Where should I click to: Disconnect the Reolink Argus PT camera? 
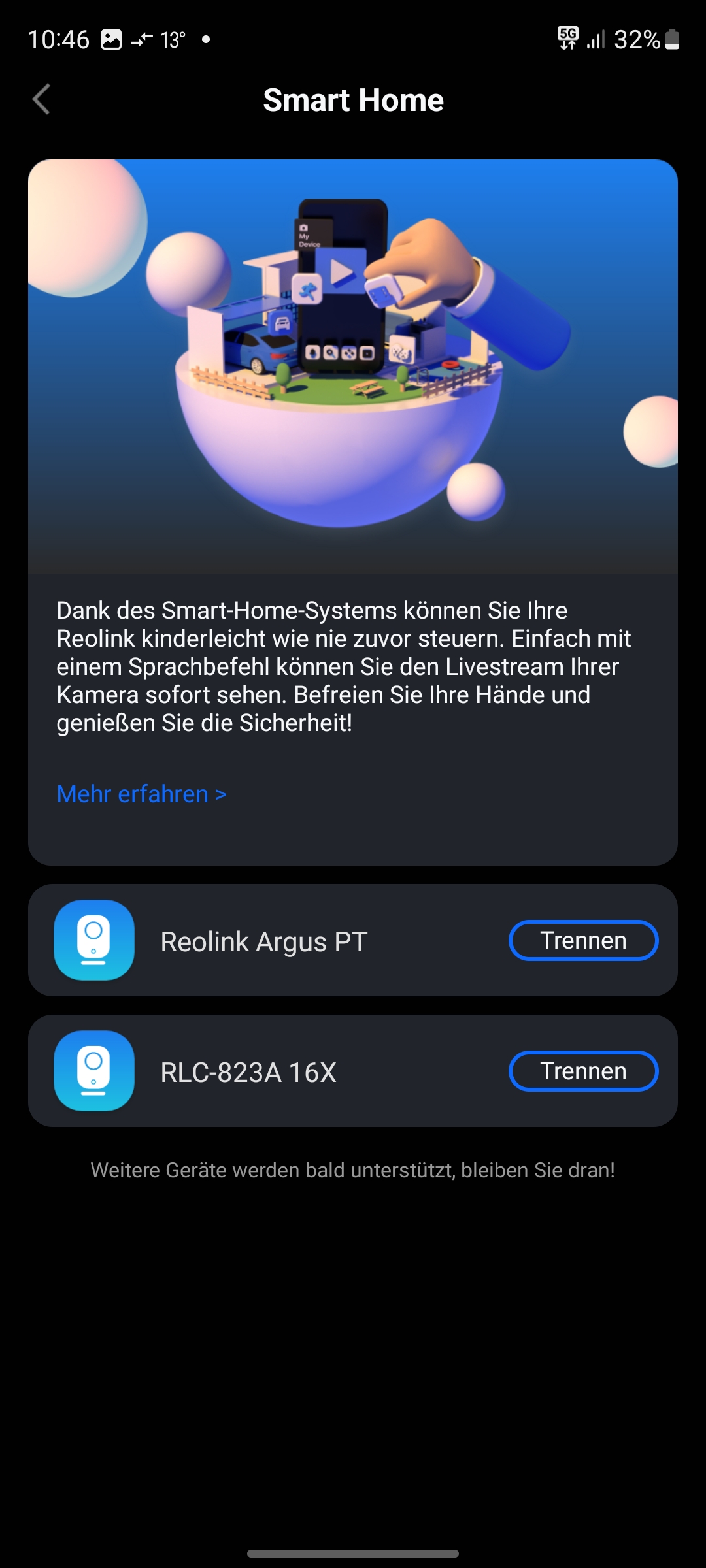pyautogui.click(x=583, y=941)
